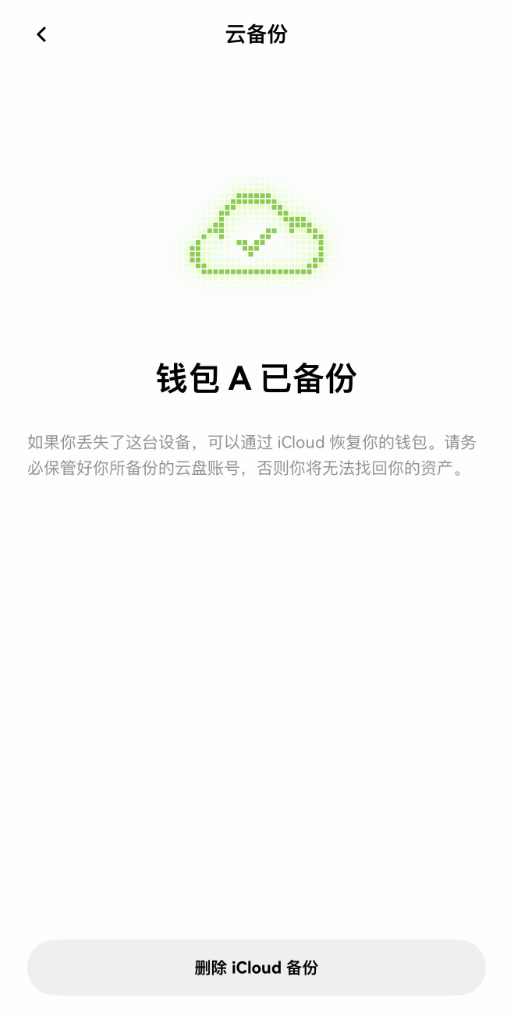This screenshot has width=514, height=1016.
Task: Tap the 删除 iCloud 备份 button
Action: tap(256, 967)
